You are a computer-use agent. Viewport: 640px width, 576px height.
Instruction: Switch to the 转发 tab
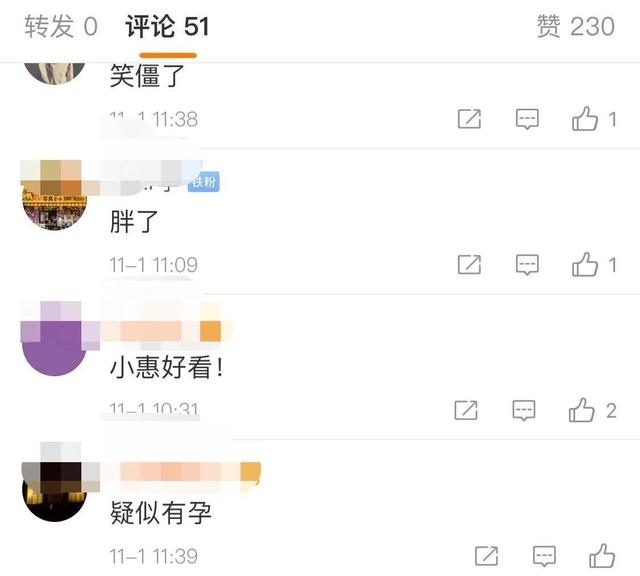pyautogui.click(x=61, y=26)
